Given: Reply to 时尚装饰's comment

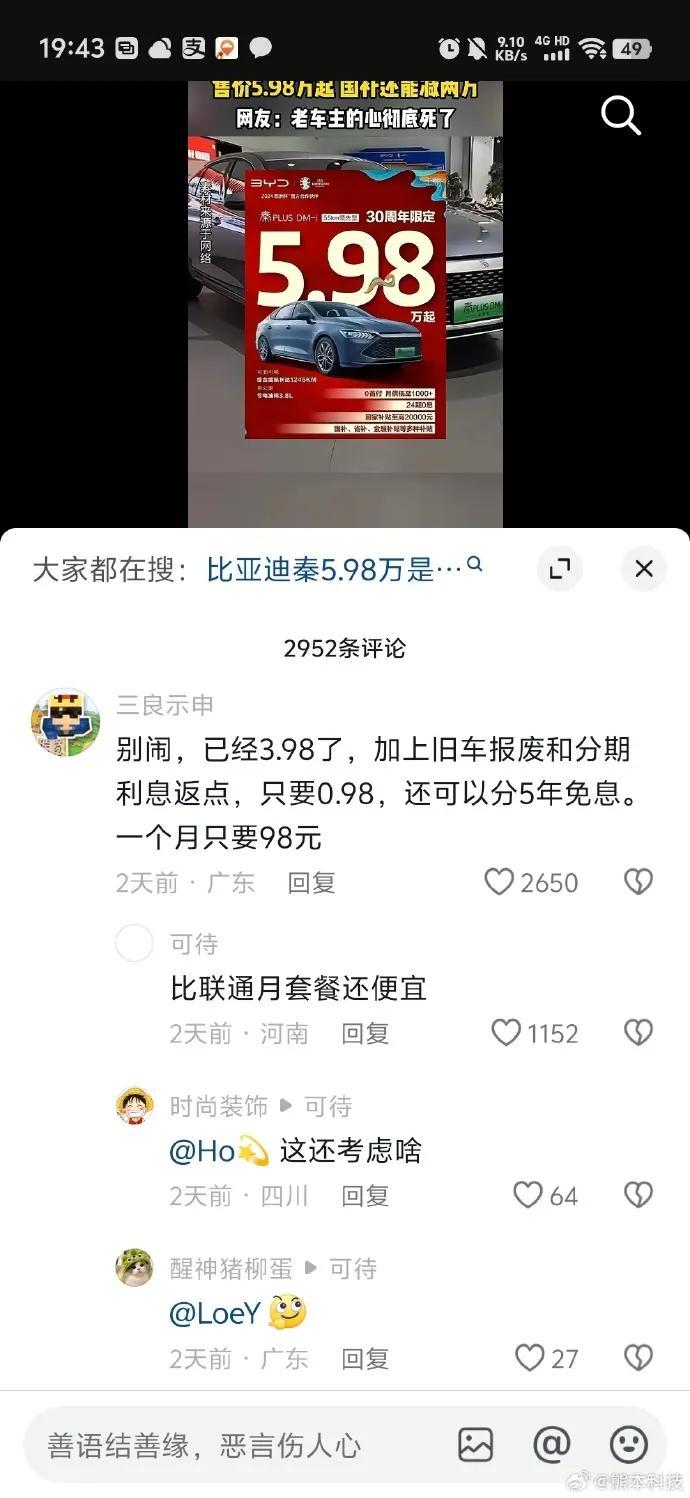Looking at the screenshot, I should coord(365,1196).
